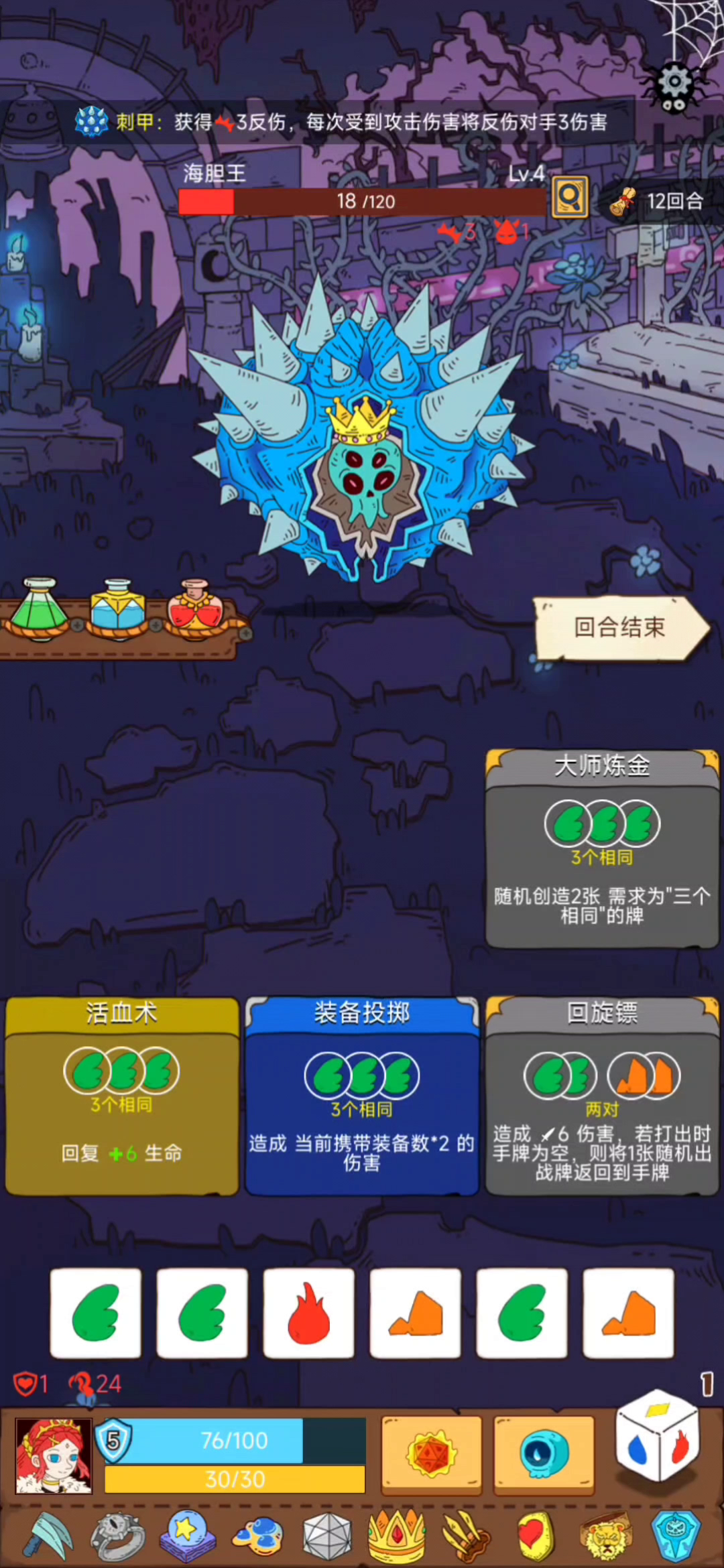View the crown equipment item
724x1568 pixels.
(x=396, y=1534)
